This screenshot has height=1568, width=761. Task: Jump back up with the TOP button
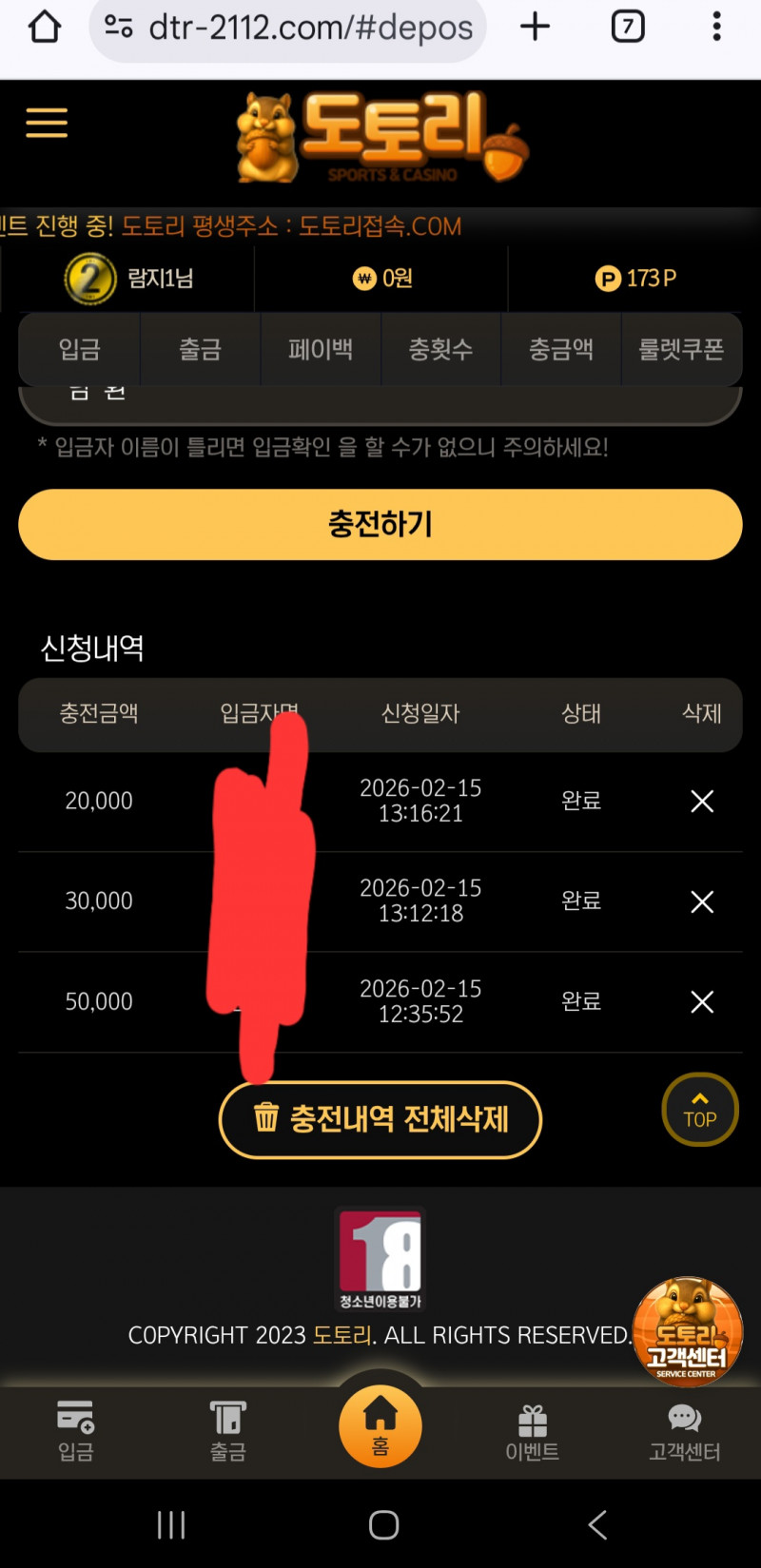coord(700,1110)
